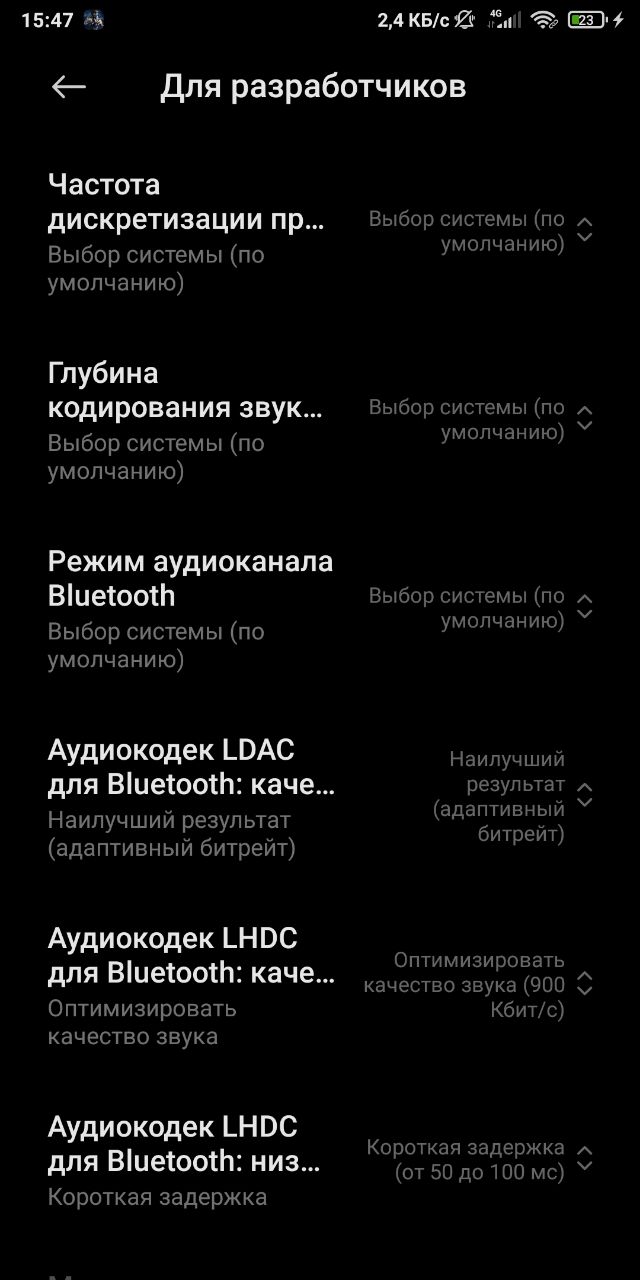The width and height of the screenshot is (640, 1280).
Task: Select «Режим аудиоканала Bluetooth»
Action: (x=320, y=608)
